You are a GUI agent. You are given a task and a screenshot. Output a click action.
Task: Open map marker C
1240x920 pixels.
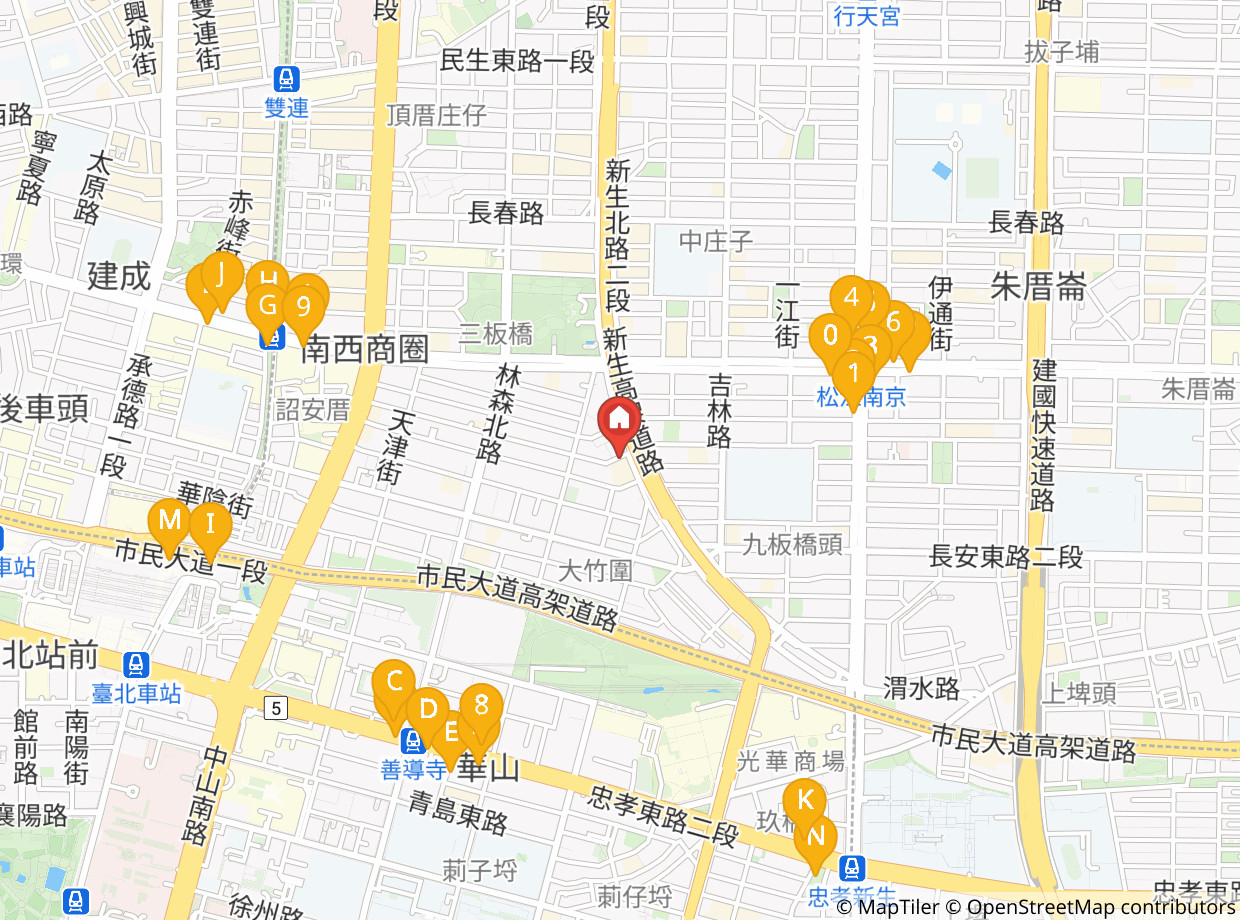click(x=394, y=683)
